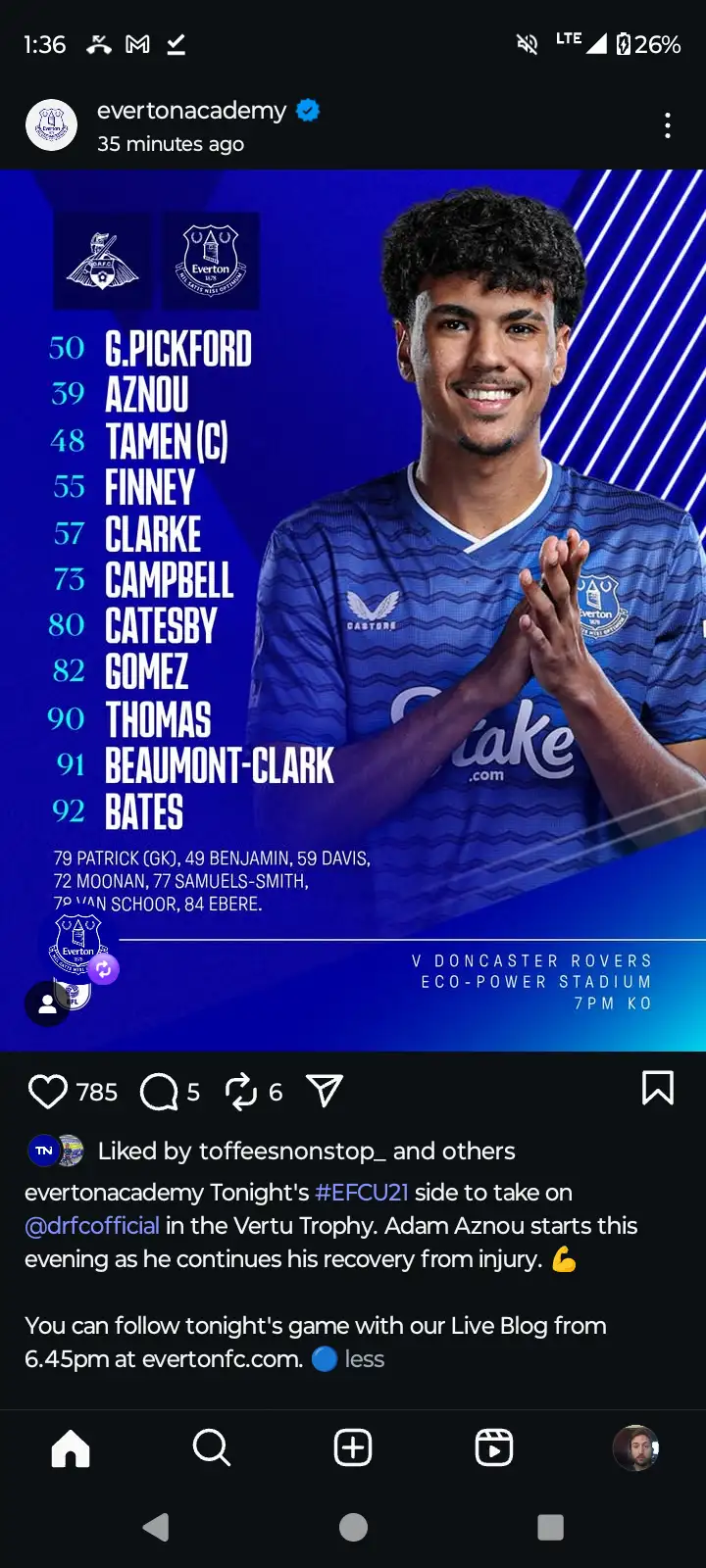Viewport: 706px width, 1568px height.
Task: View tagged accounts on the photo
Action: point(46,1004)
